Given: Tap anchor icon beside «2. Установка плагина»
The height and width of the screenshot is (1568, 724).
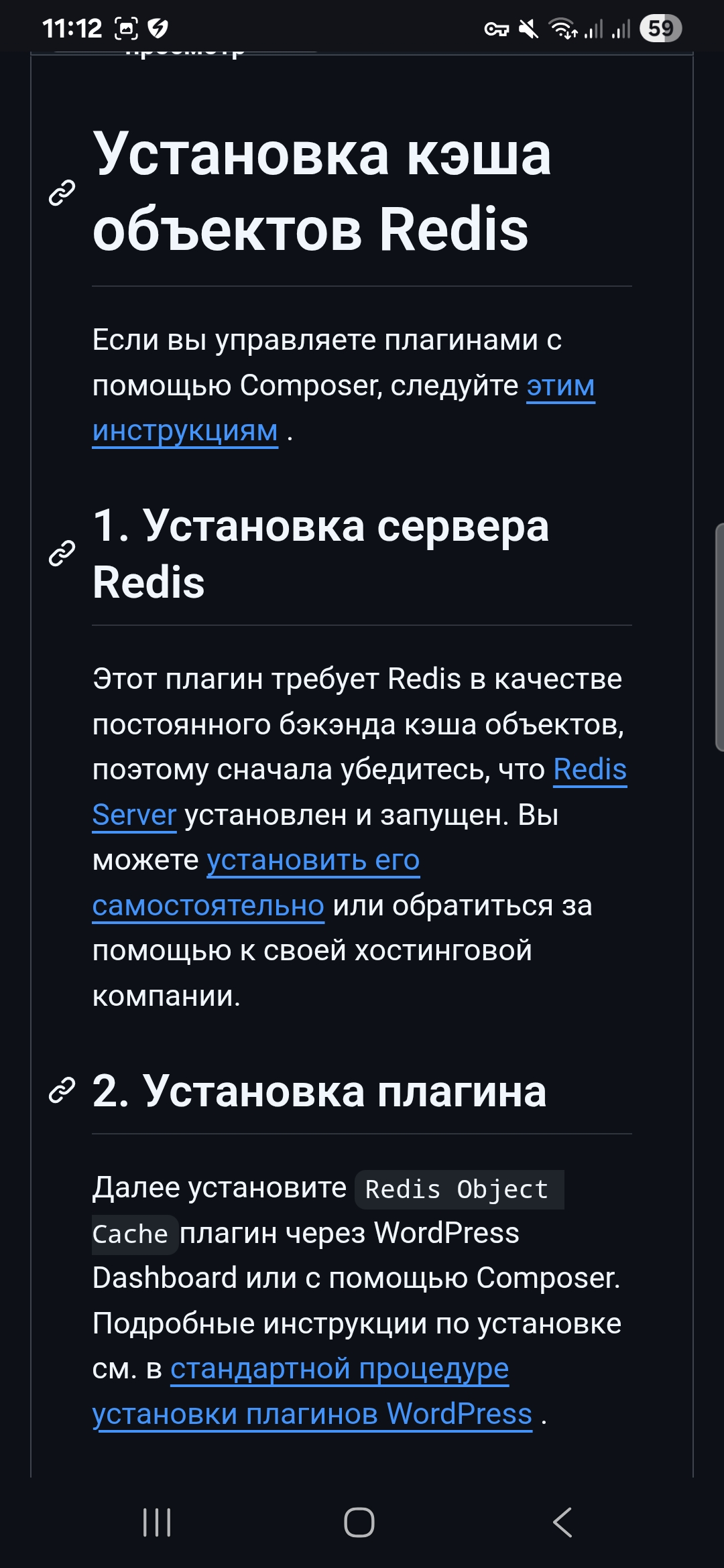Looking at the screenshot, I should point(62,1090).
